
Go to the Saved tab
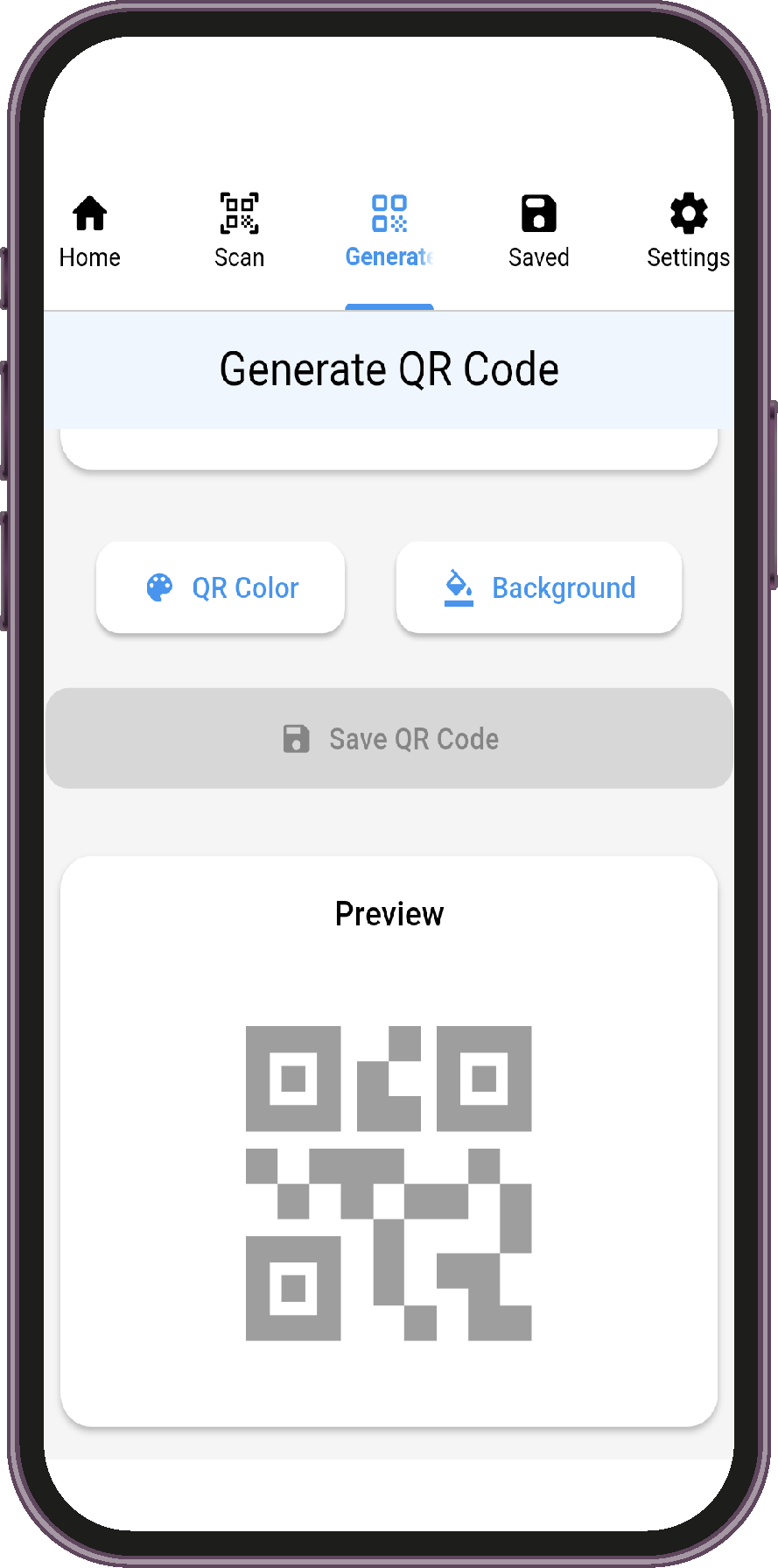[x=538, y=233]
